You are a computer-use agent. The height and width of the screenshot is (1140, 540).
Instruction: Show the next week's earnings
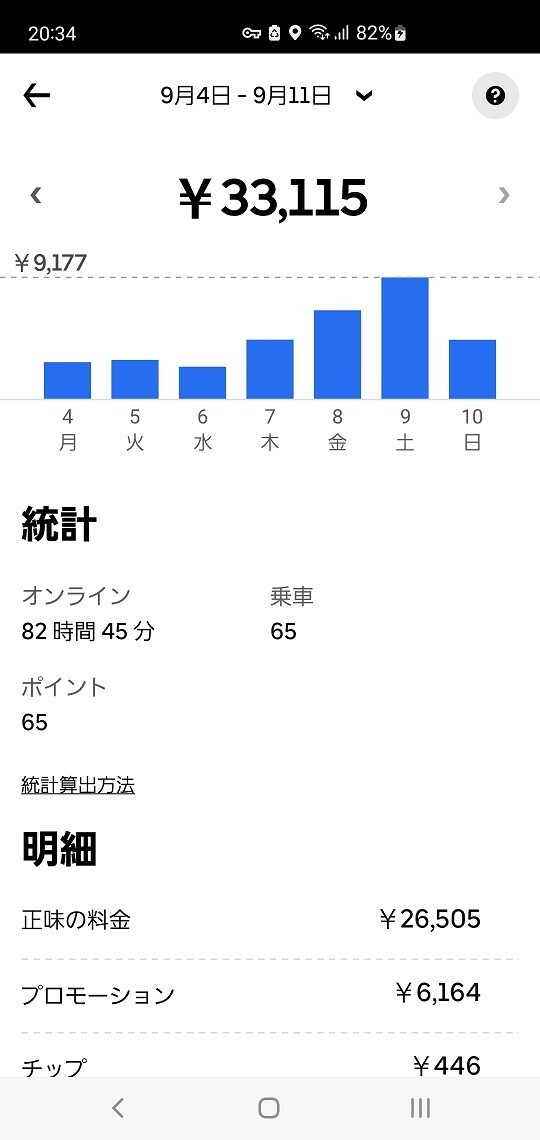[x=504, y=195]
